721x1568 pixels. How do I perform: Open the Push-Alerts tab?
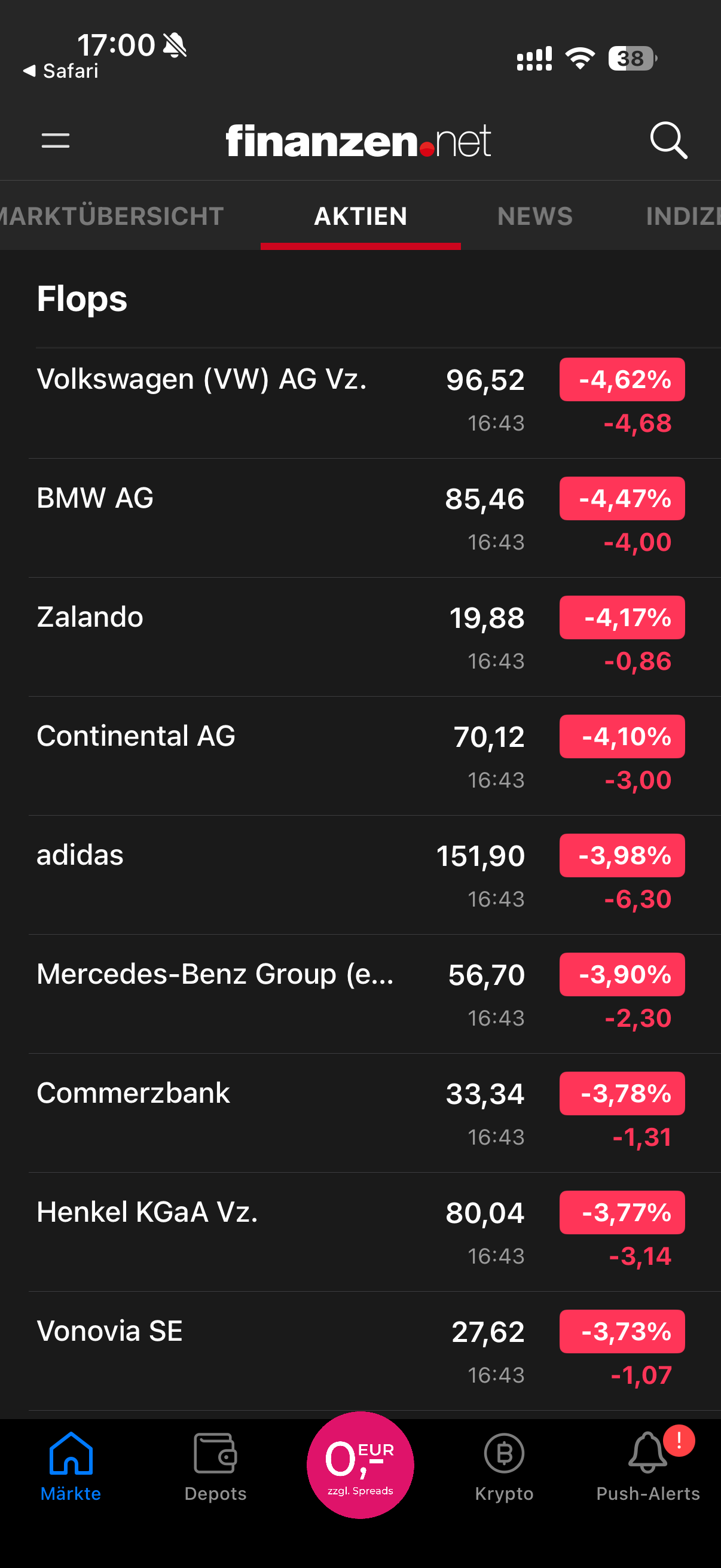[x=648, y=1467]
